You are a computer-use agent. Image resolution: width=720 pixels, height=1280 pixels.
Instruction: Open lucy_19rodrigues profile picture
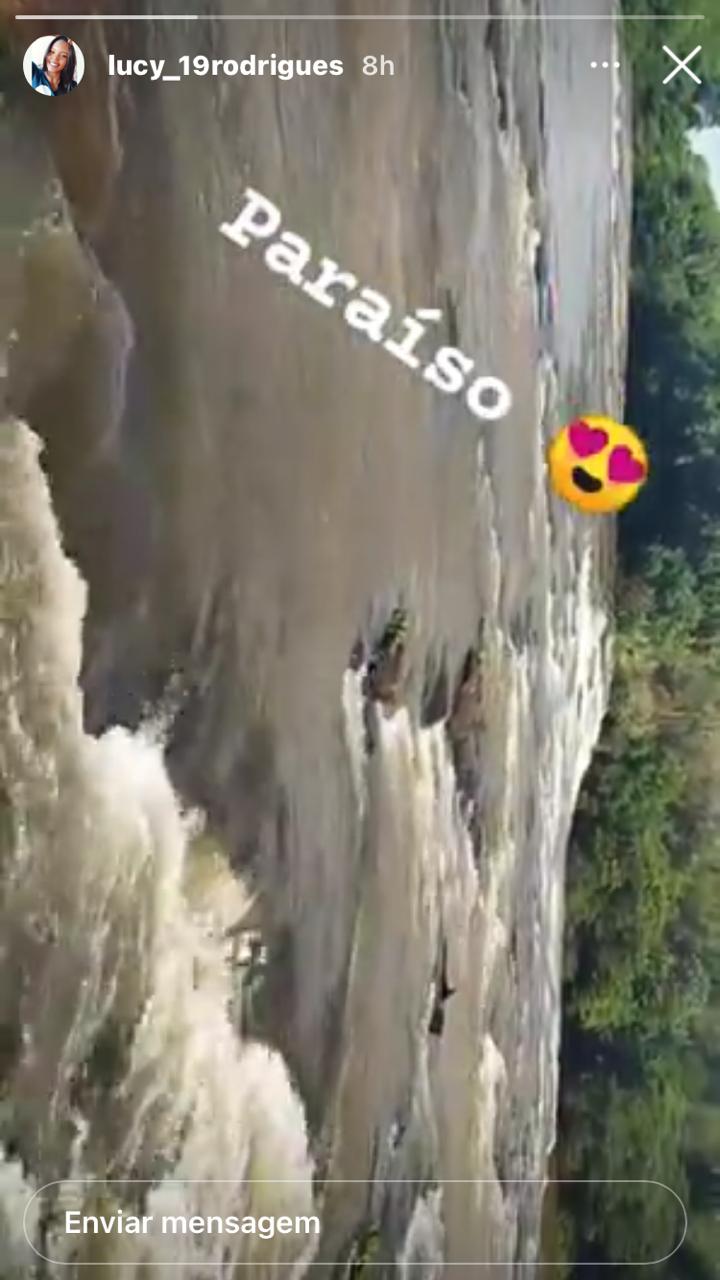click(x=53, y=66)
